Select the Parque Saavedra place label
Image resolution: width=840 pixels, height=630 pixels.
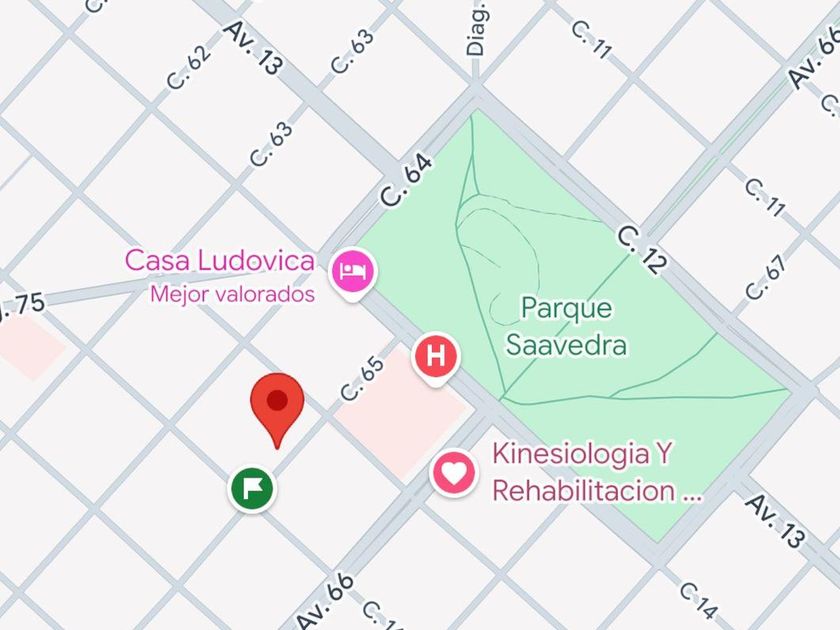(x=566, y=326)
